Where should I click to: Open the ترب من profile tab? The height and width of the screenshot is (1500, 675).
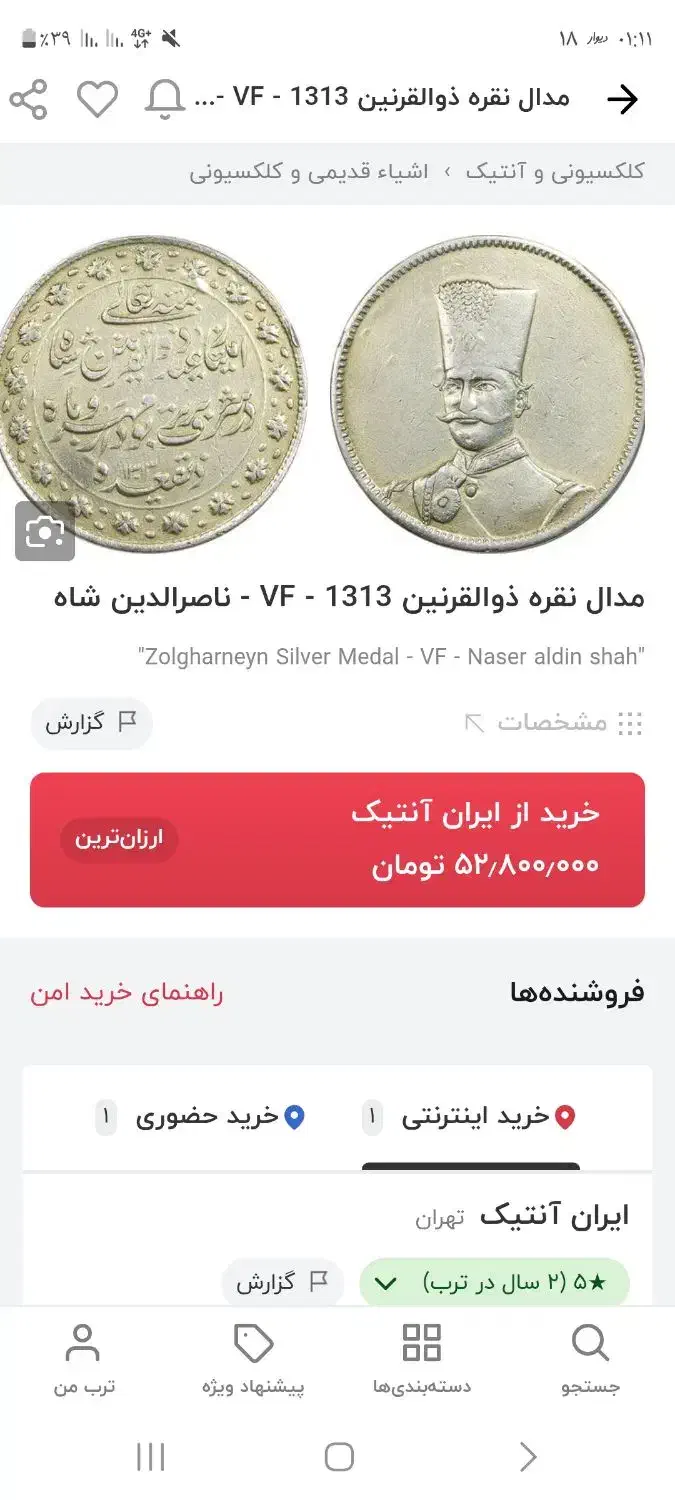[x=83, y=1358]
